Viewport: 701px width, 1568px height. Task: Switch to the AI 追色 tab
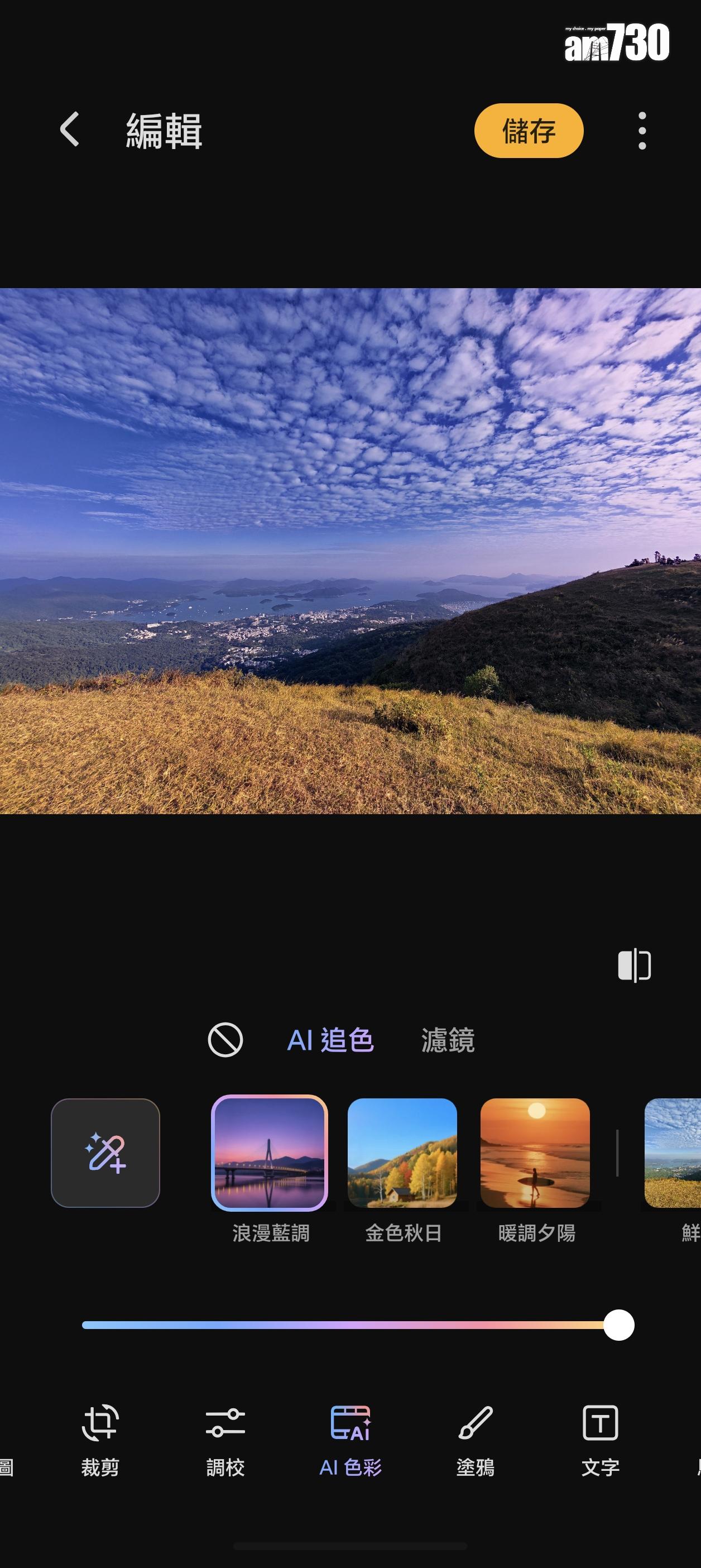click(x=330, y=1040)
